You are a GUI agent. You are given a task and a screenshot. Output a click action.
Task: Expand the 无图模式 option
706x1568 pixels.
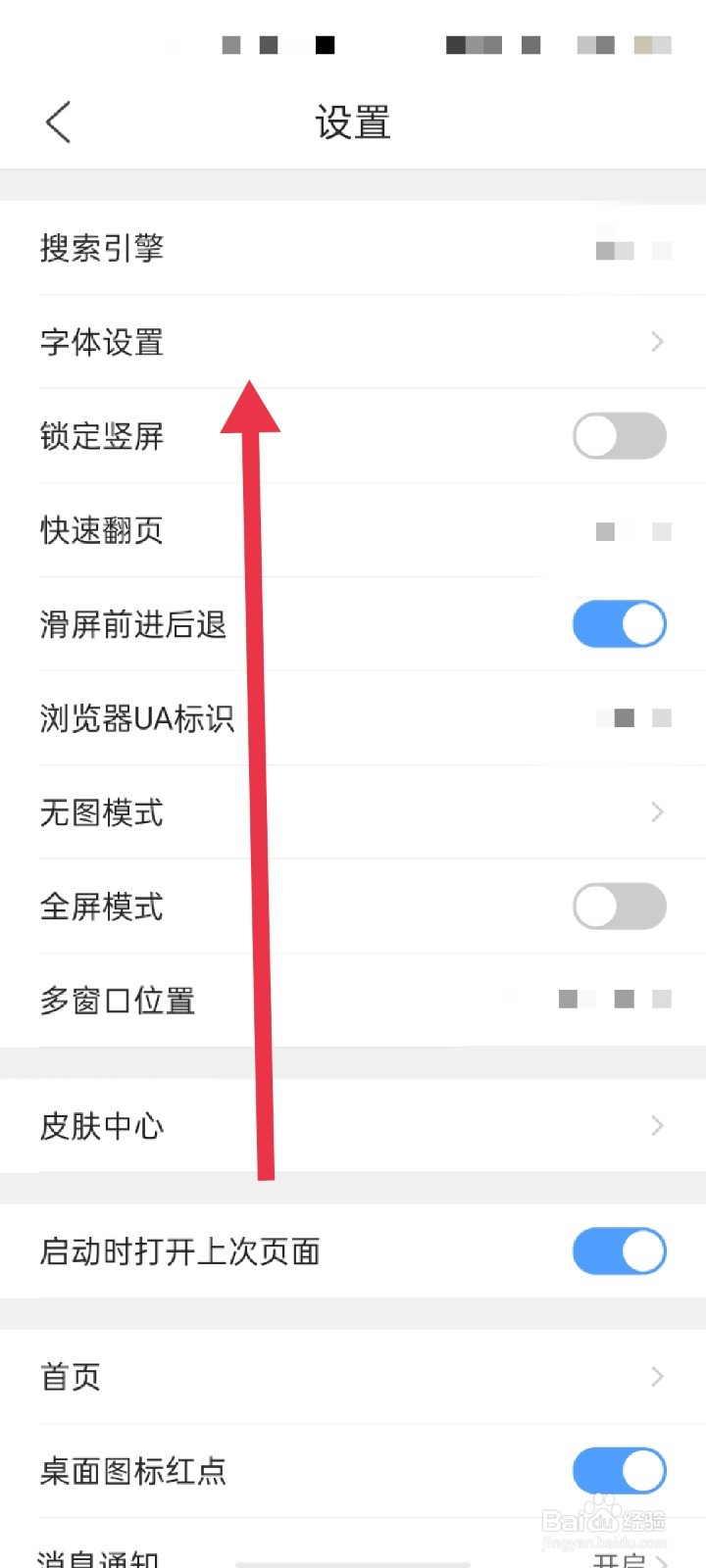click(x=655, y=812)
